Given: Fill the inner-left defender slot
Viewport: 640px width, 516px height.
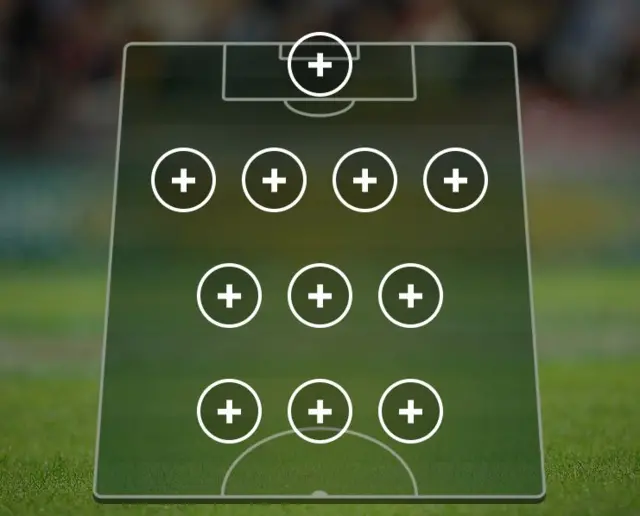Looking at the screenshot, I should click(x=274, y=180).
